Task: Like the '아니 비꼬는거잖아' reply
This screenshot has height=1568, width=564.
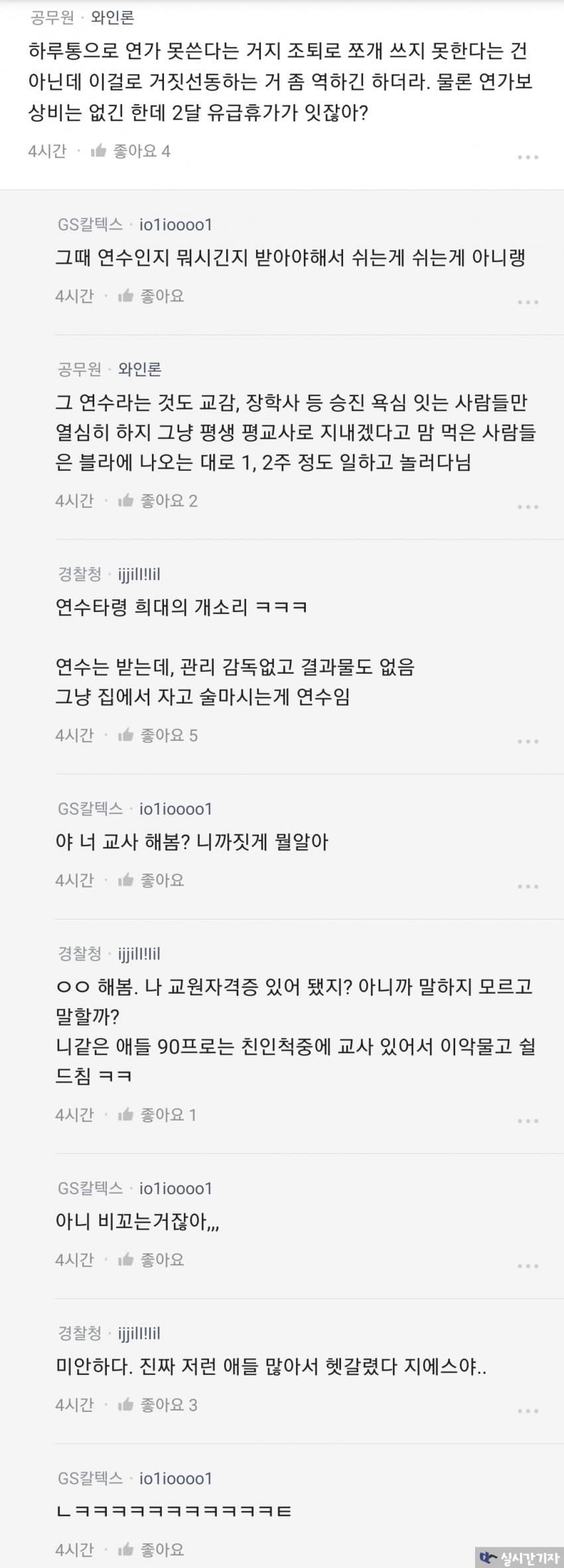Action: click(151, 1260)
